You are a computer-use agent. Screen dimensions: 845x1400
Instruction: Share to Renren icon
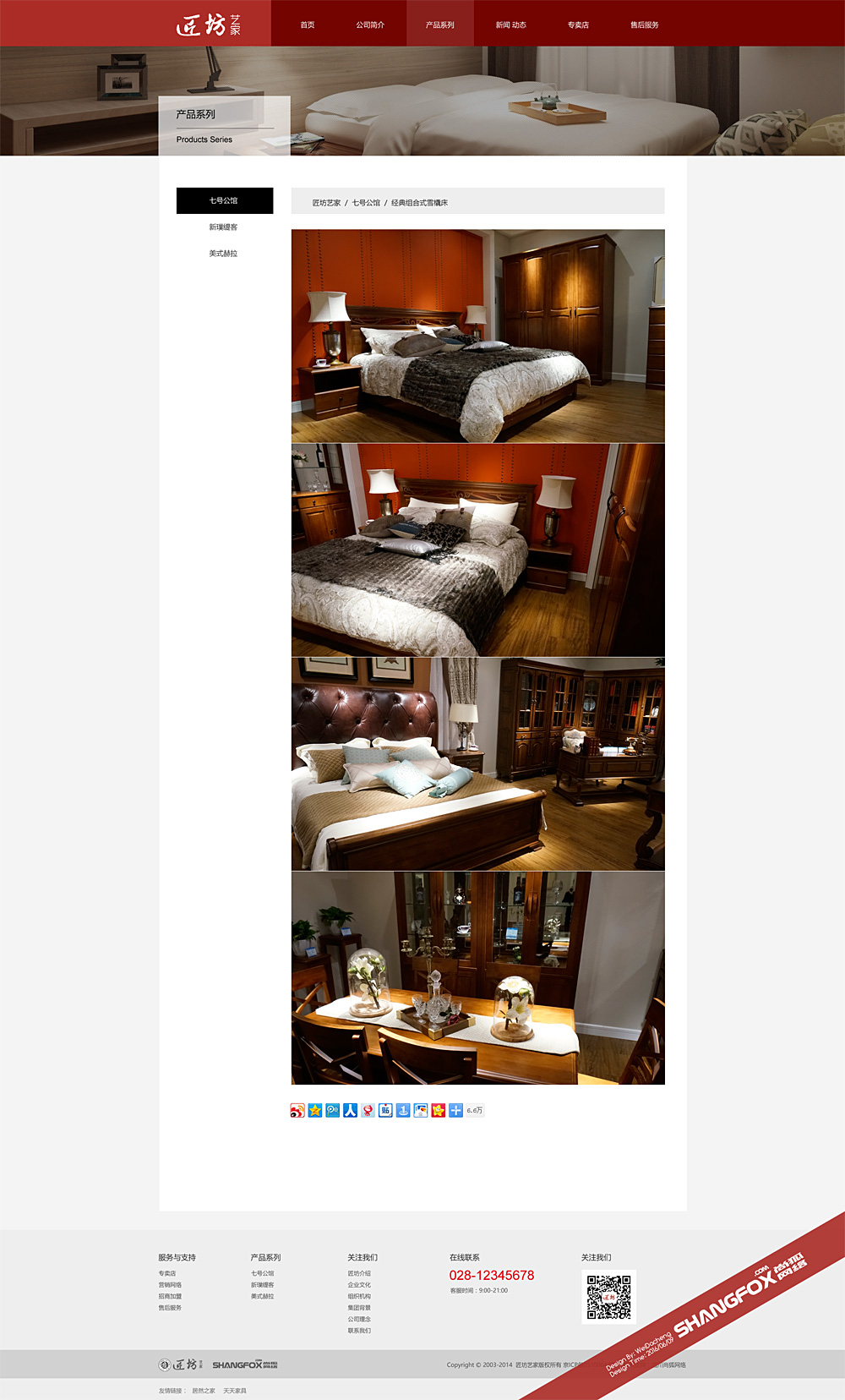(x=350, y=1110)
